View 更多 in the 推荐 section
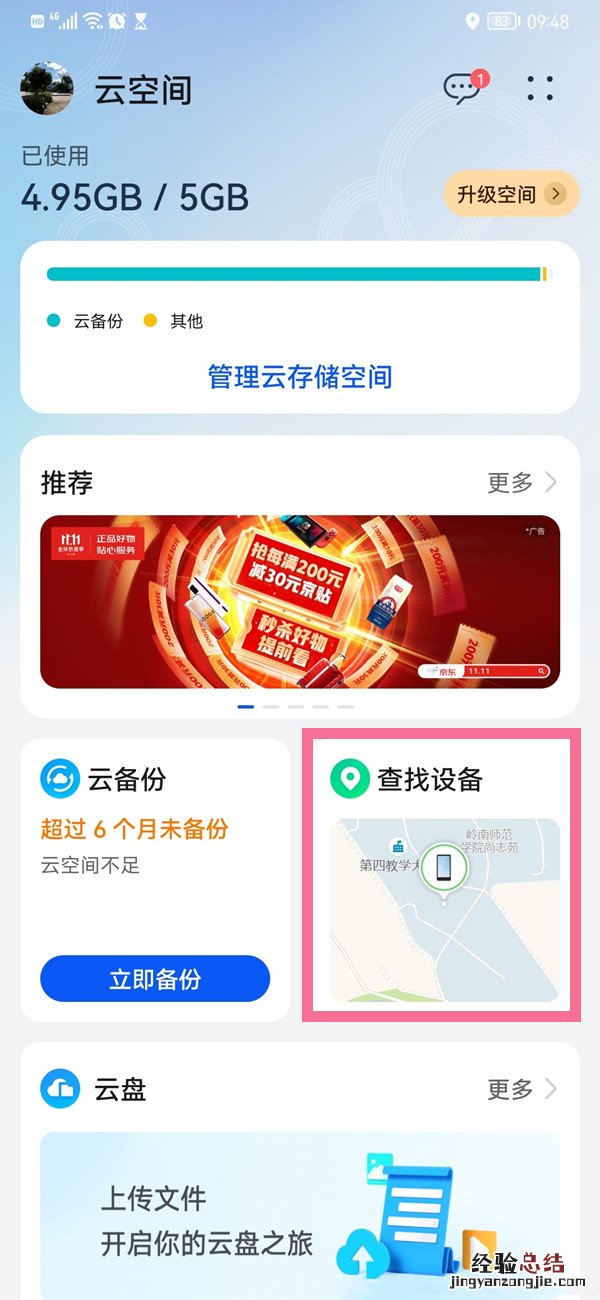The image size is (600, 1300). click(x=522, y=483)
